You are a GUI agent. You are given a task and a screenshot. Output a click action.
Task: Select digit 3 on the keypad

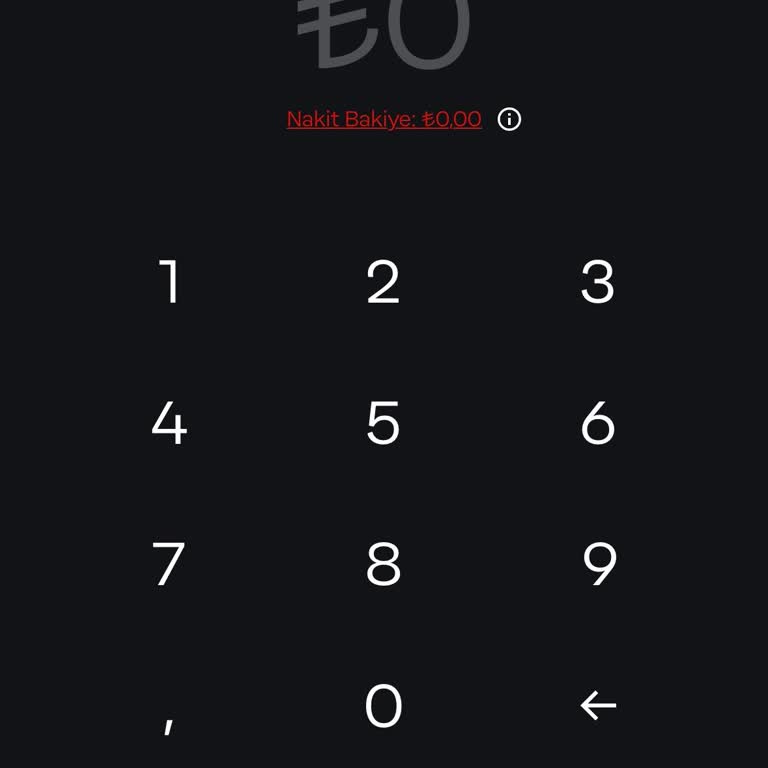[597, 282]
